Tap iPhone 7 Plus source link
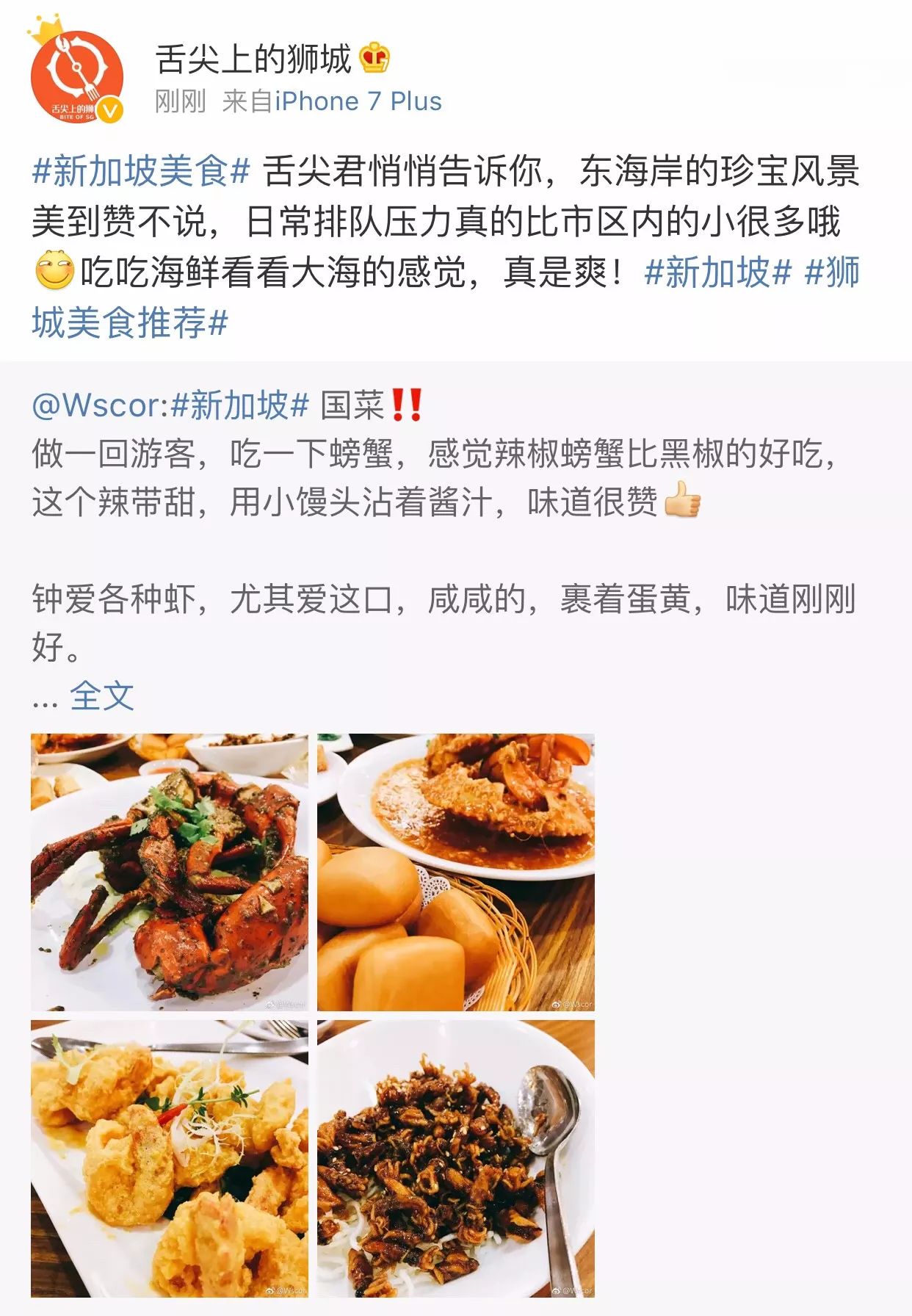The width and height of the screenshot is (912, 1316). (x=358, y=101)
